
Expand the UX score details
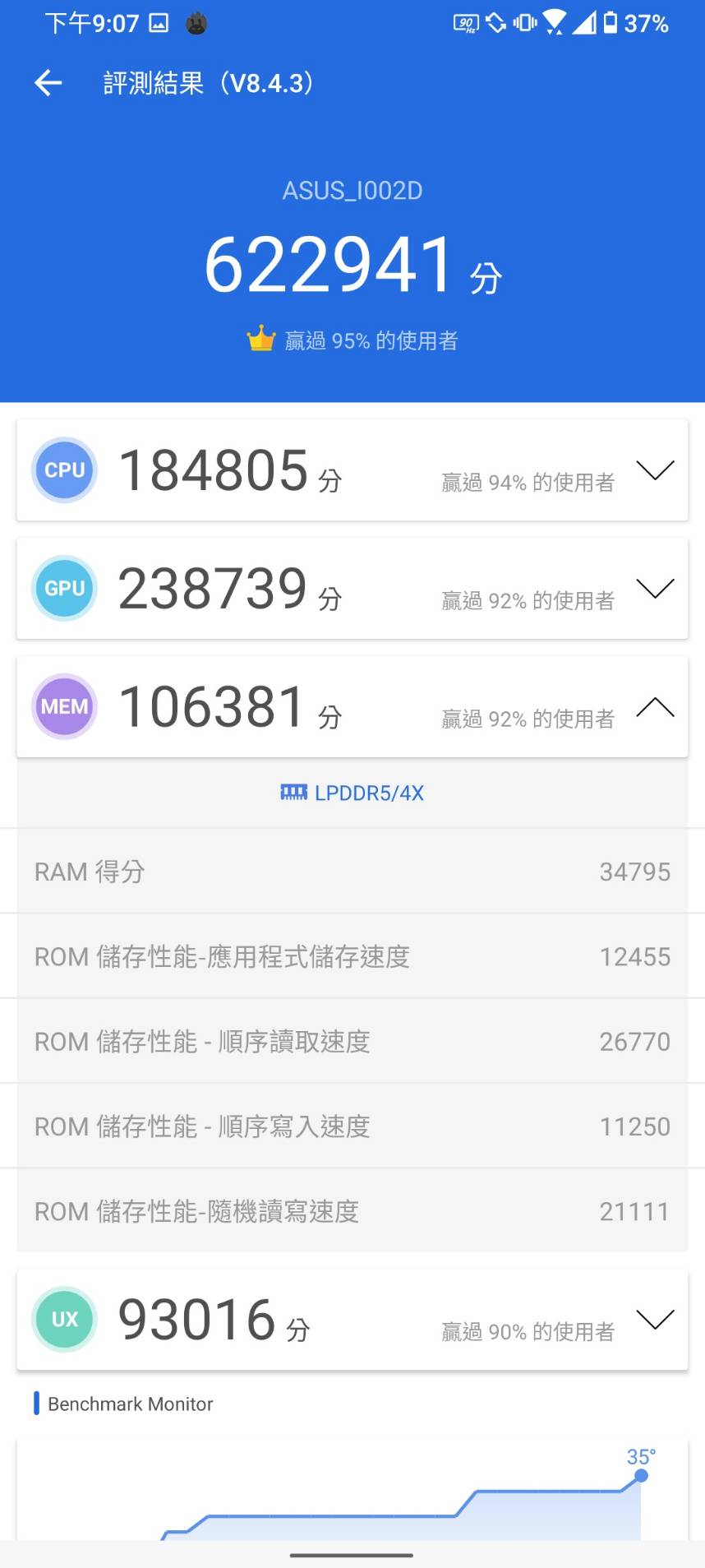pyautogui.click(x=654, y=1319)
